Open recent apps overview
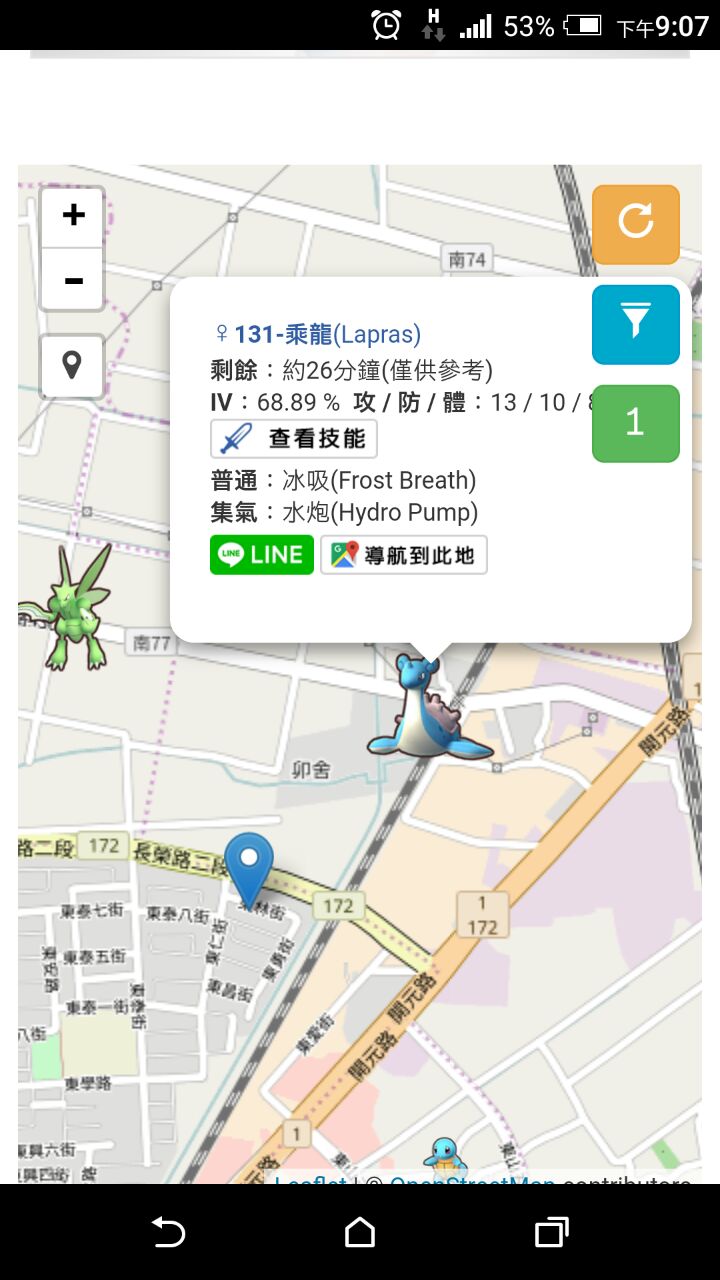This screenshot has width=720, height=1280. click(551, 1232)
